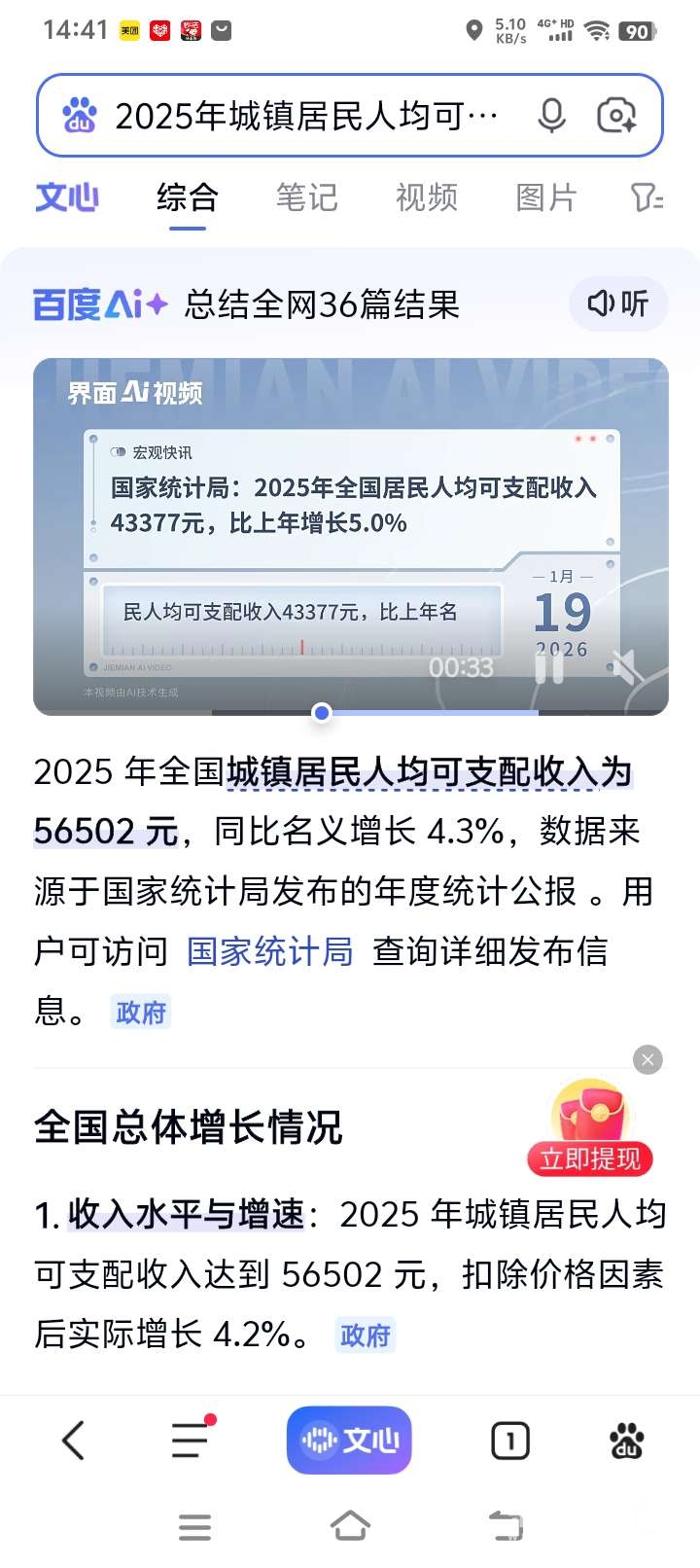
Task: Return to the Baidu home page
Action: 627,1440
